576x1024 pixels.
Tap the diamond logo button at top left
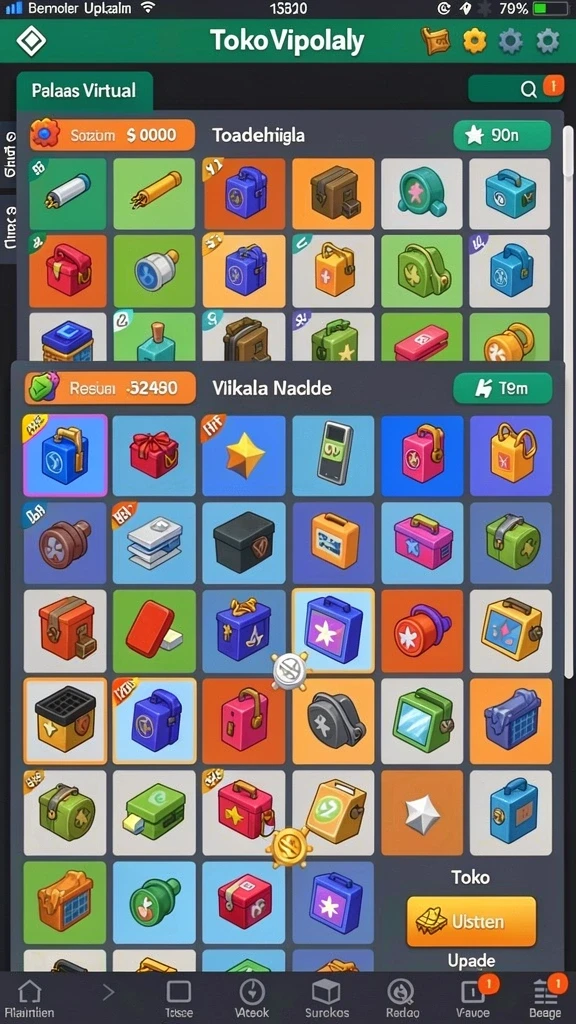(31, 42)
